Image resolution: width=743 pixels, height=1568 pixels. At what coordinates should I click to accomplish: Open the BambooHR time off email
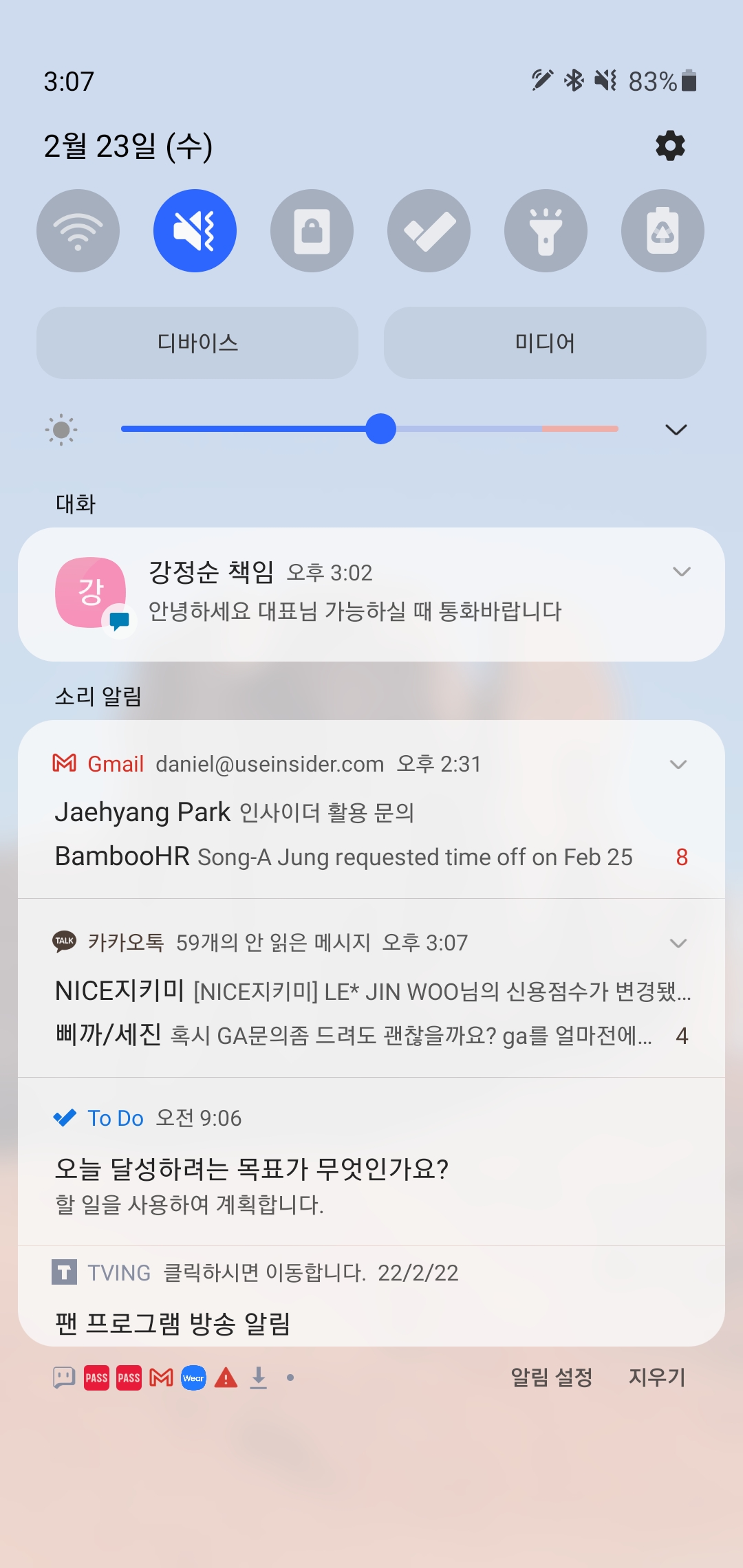[344, 857]
